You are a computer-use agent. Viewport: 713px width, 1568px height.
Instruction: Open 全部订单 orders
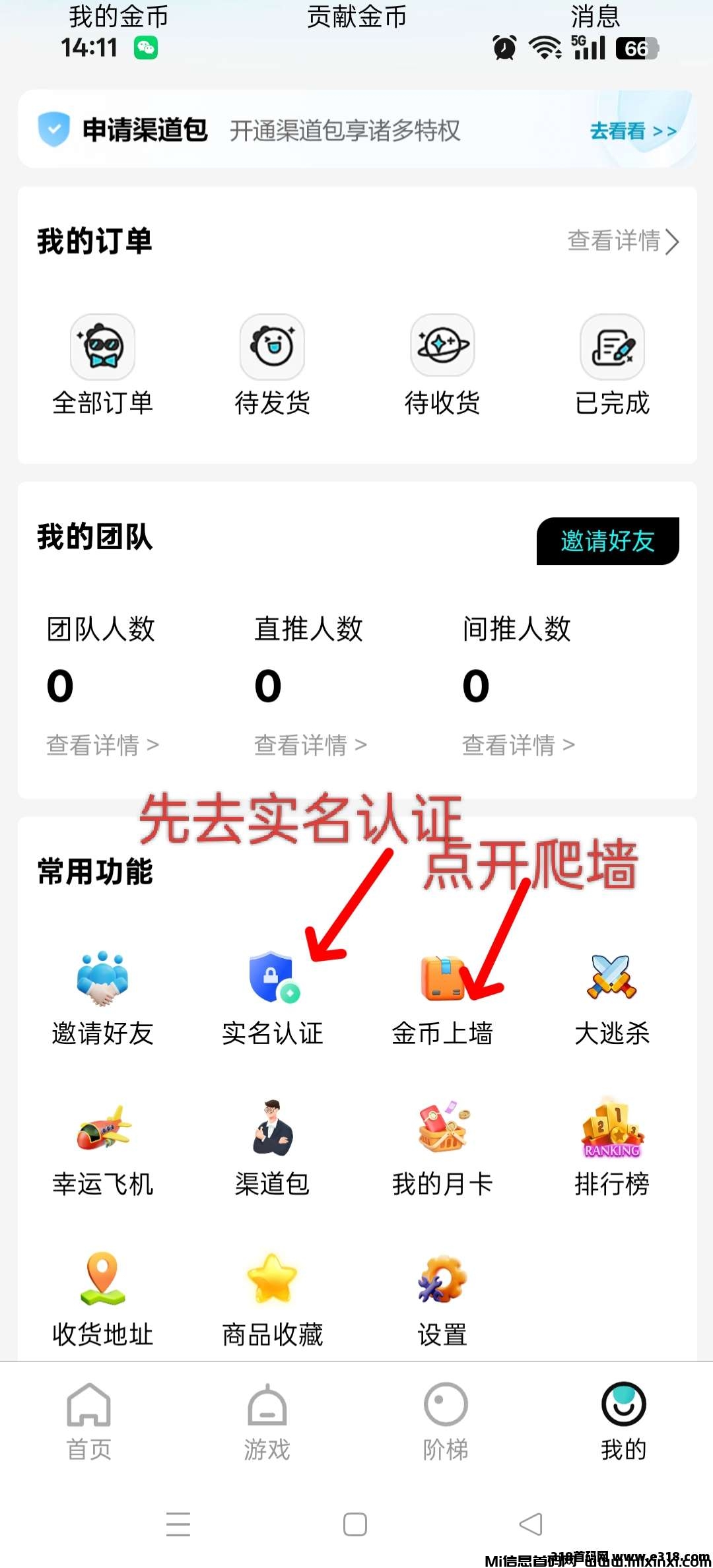click(102, 365)
